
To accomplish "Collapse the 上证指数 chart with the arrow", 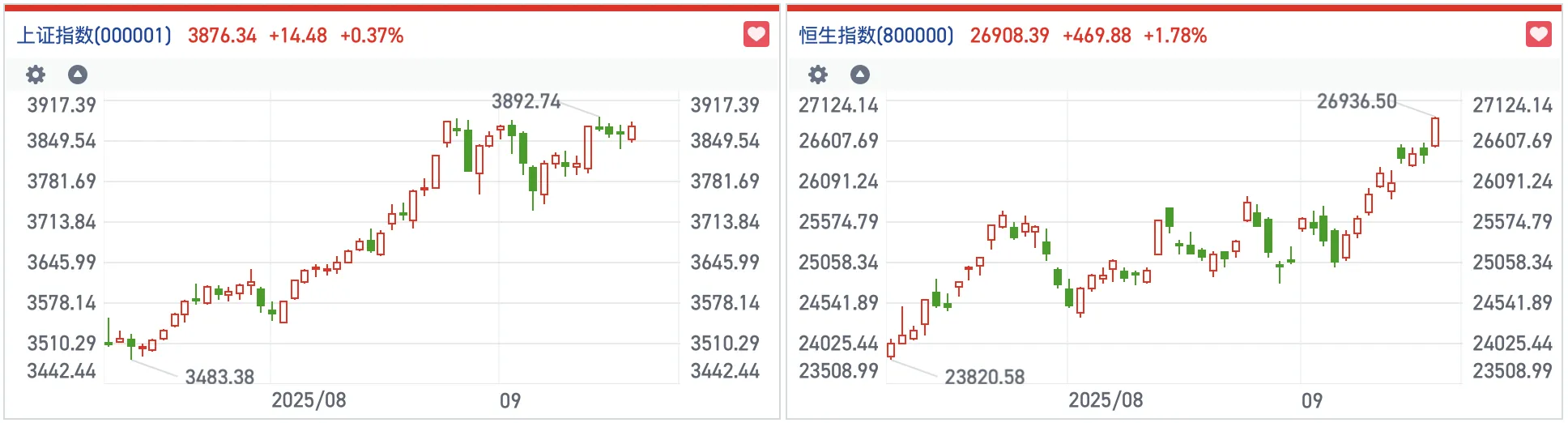I will click(x=78, y=75).
